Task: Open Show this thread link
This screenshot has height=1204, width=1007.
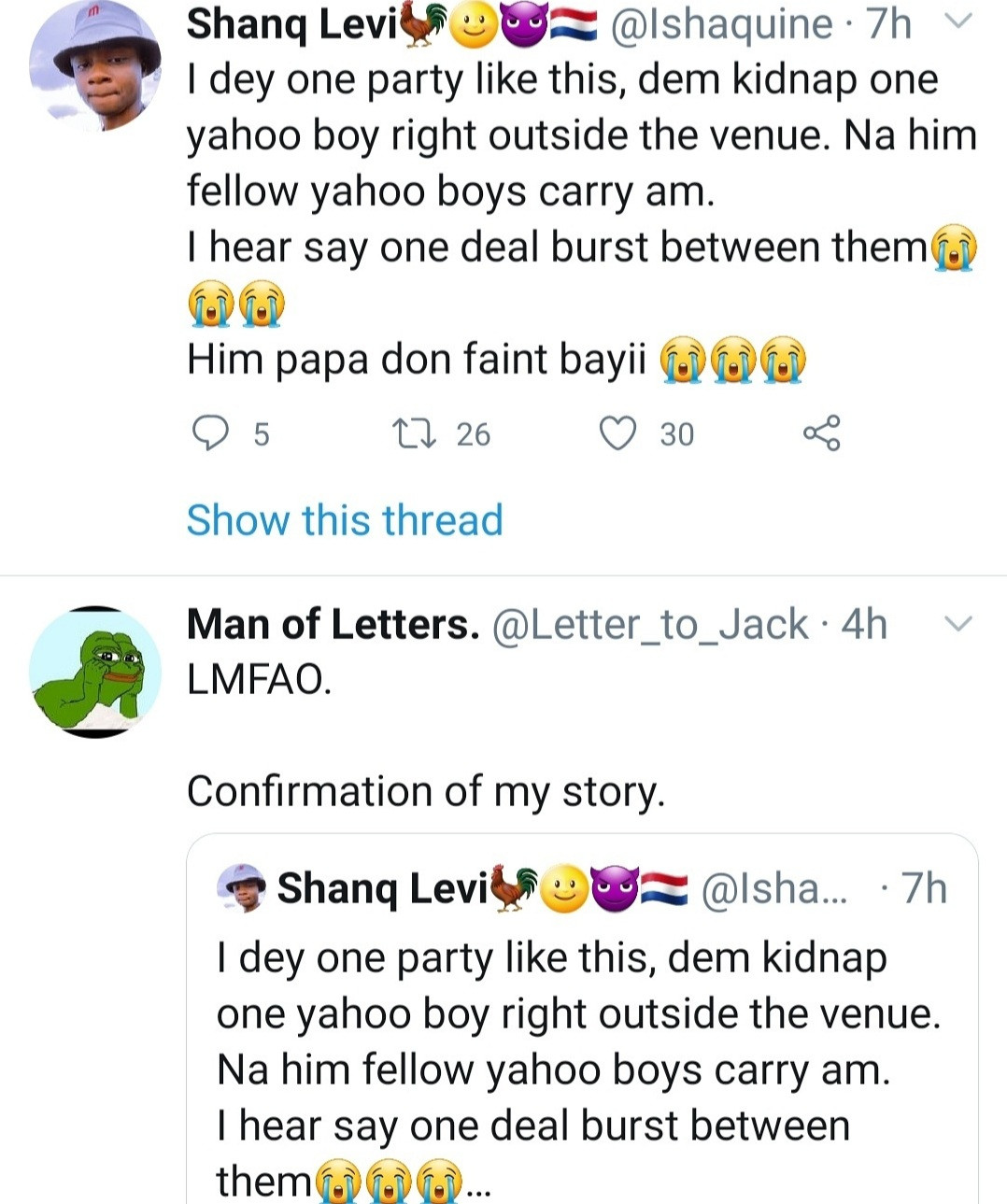Action: click(345, 520)
